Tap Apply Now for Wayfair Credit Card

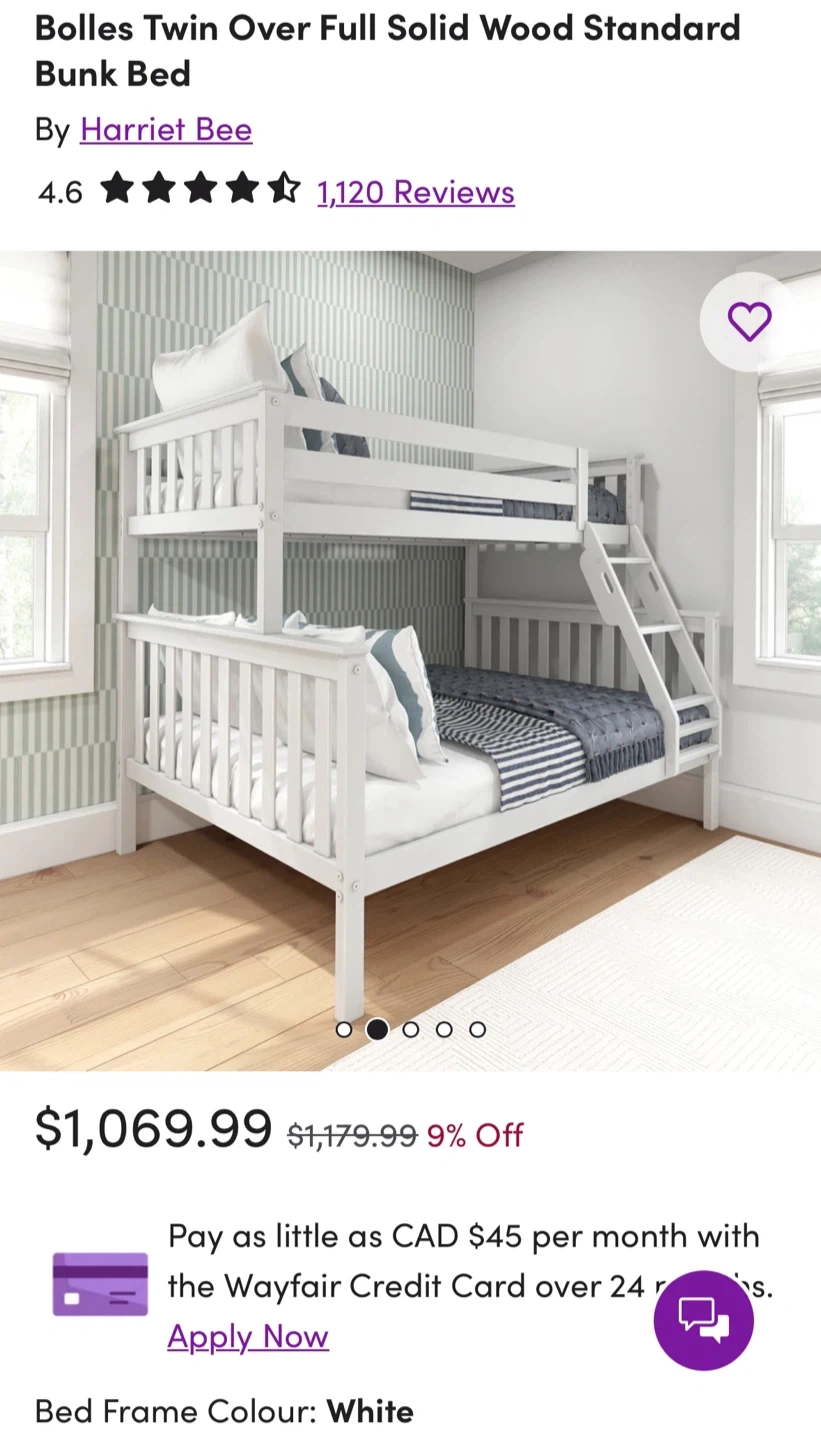[248, 1336]
